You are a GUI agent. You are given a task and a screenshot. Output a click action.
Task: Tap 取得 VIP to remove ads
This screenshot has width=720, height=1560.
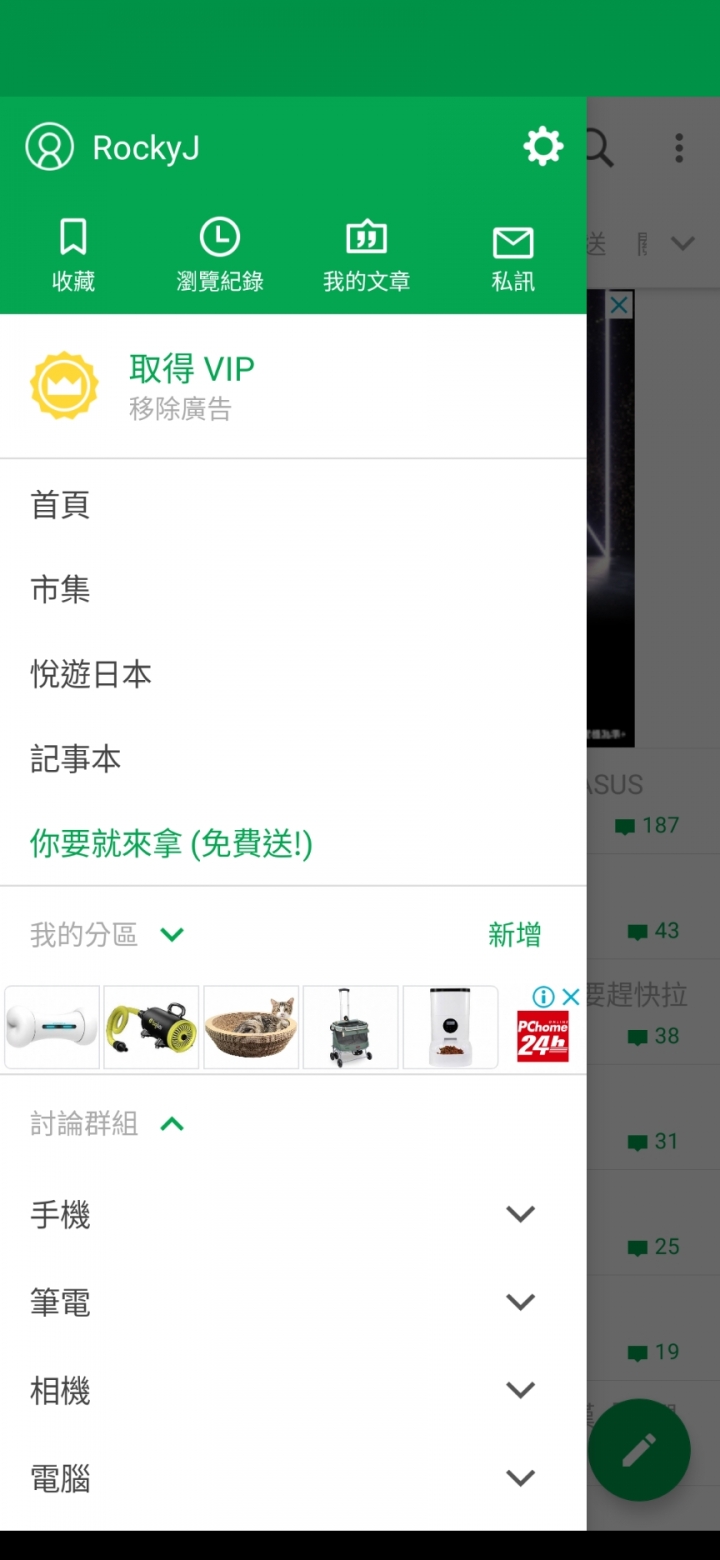(x=190, y=386)
